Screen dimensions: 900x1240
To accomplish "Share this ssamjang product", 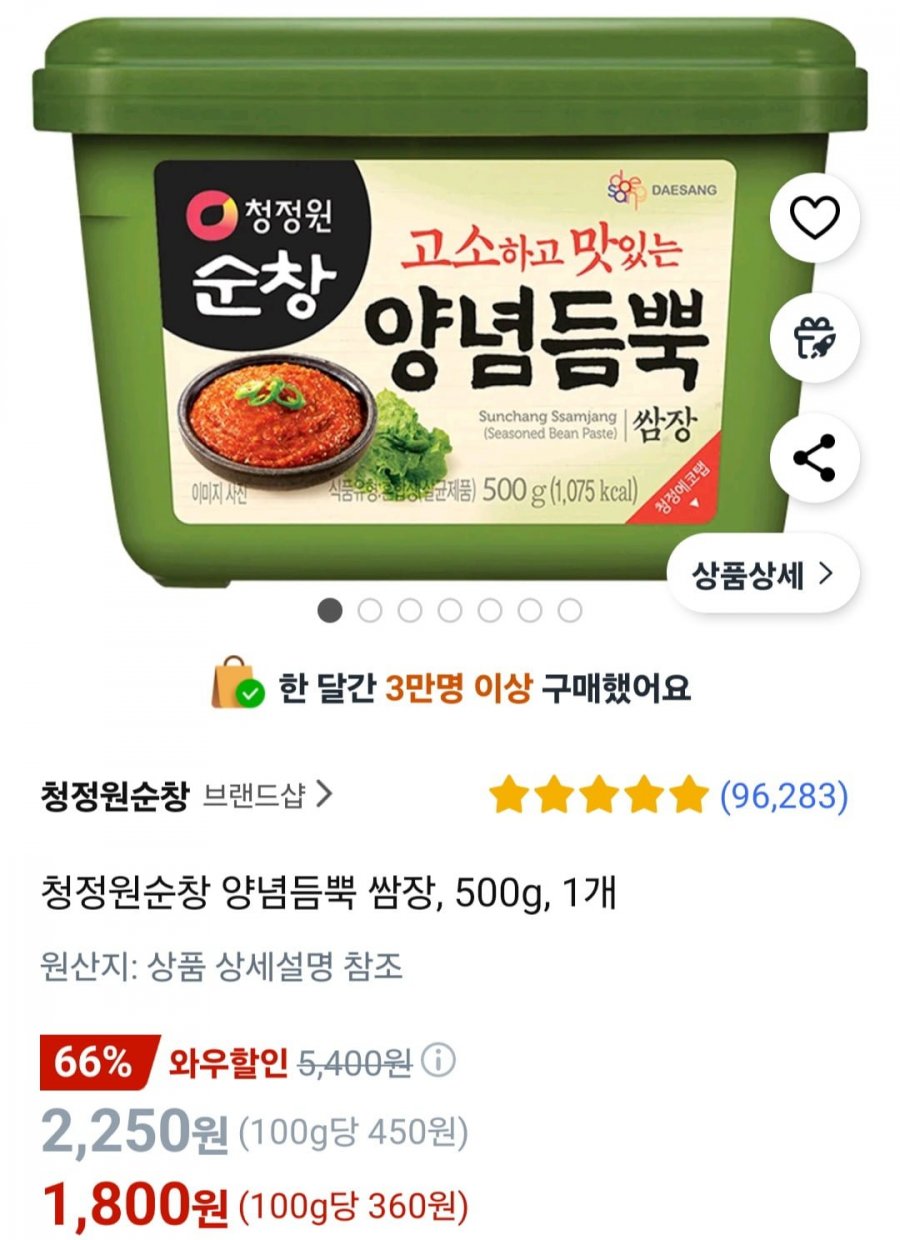I will pos(814,458).
